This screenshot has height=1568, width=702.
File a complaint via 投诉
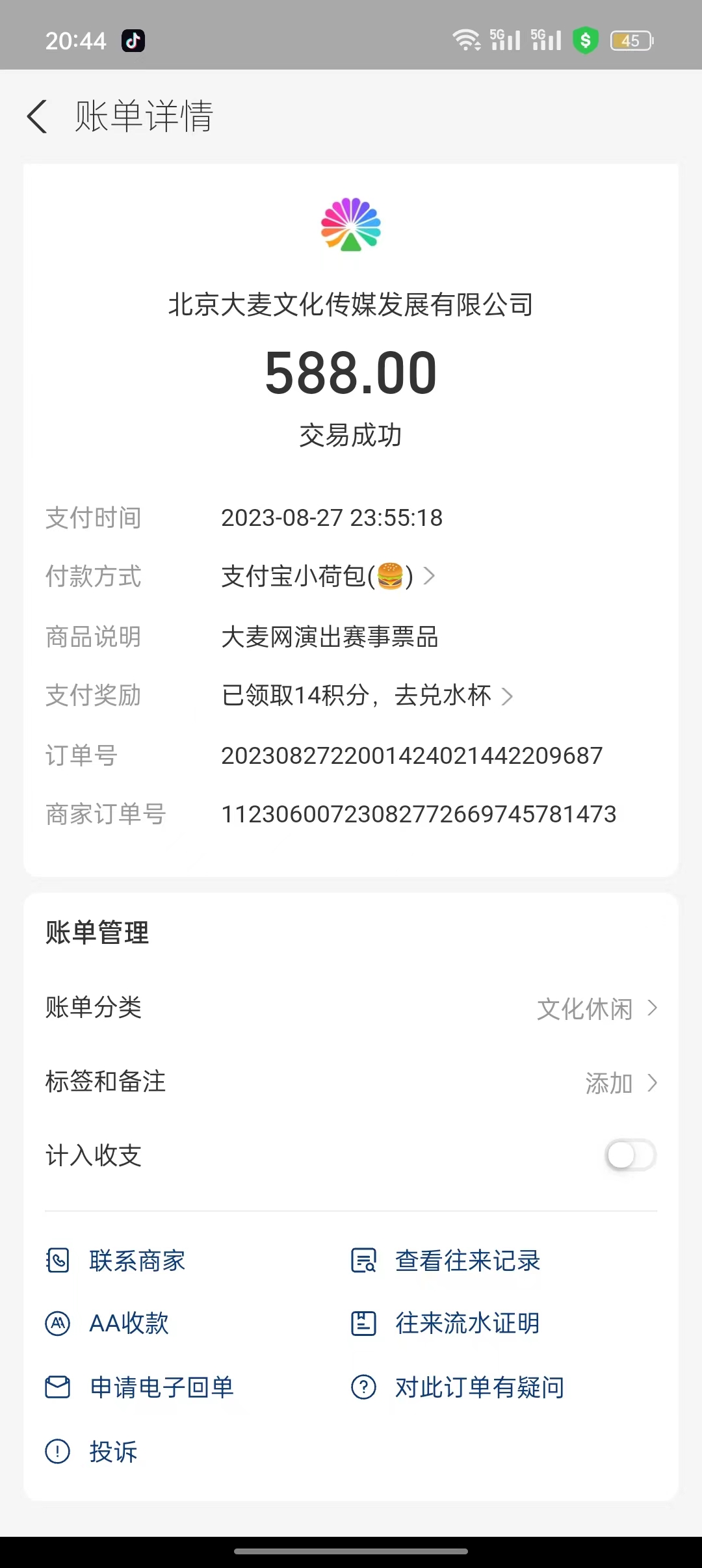(x=91, y=1451)
